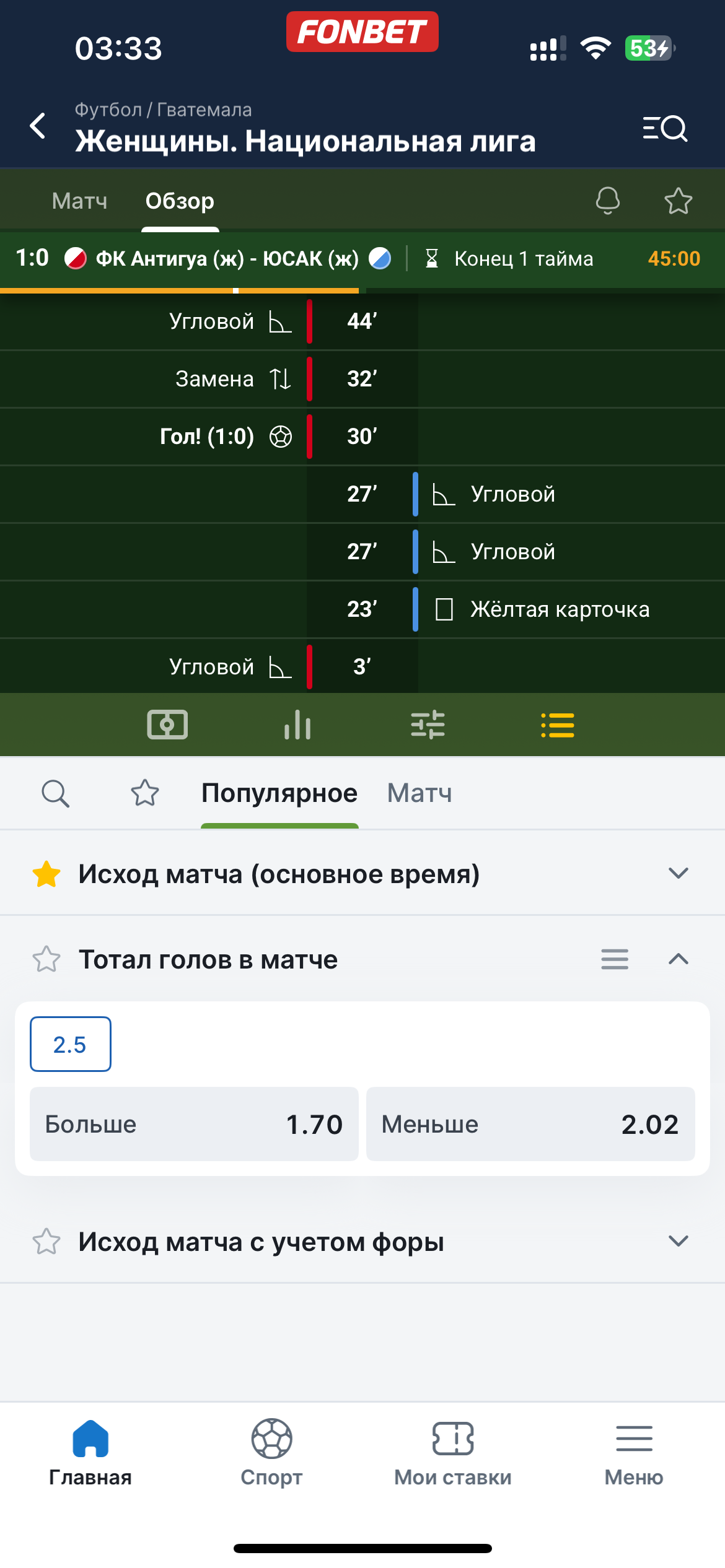Bet on Больше at 1.70
Viewport: 725px width, 1568px height.
pos(194,1124)
